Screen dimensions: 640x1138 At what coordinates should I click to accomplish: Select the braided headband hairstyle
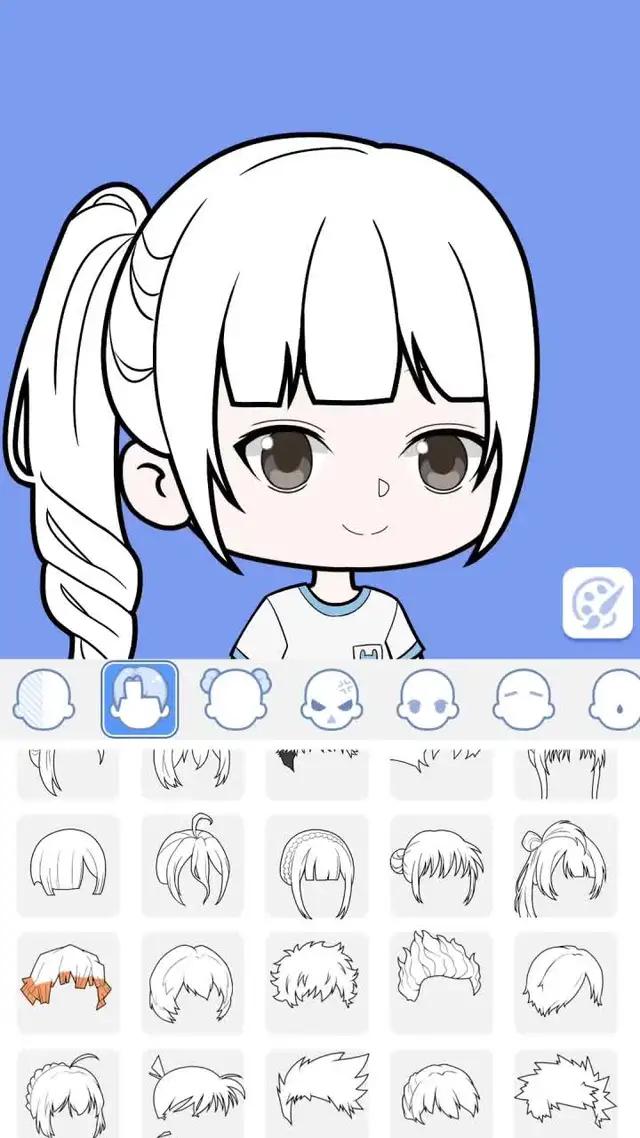[x=316, y=866]
